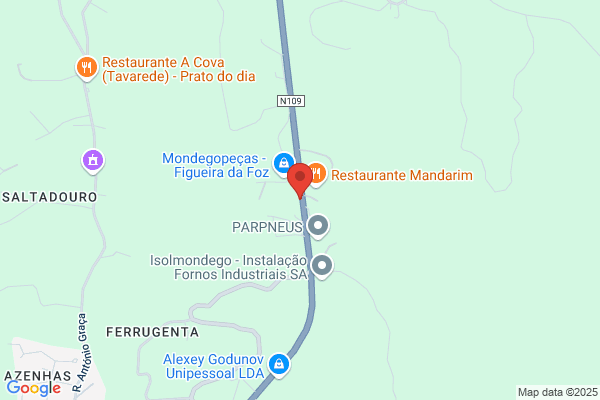Open Alexey Godunov Unipessoal LDA marker
Image resolution: width=600 pixels, height=400 pixels.
click(281, 366)
